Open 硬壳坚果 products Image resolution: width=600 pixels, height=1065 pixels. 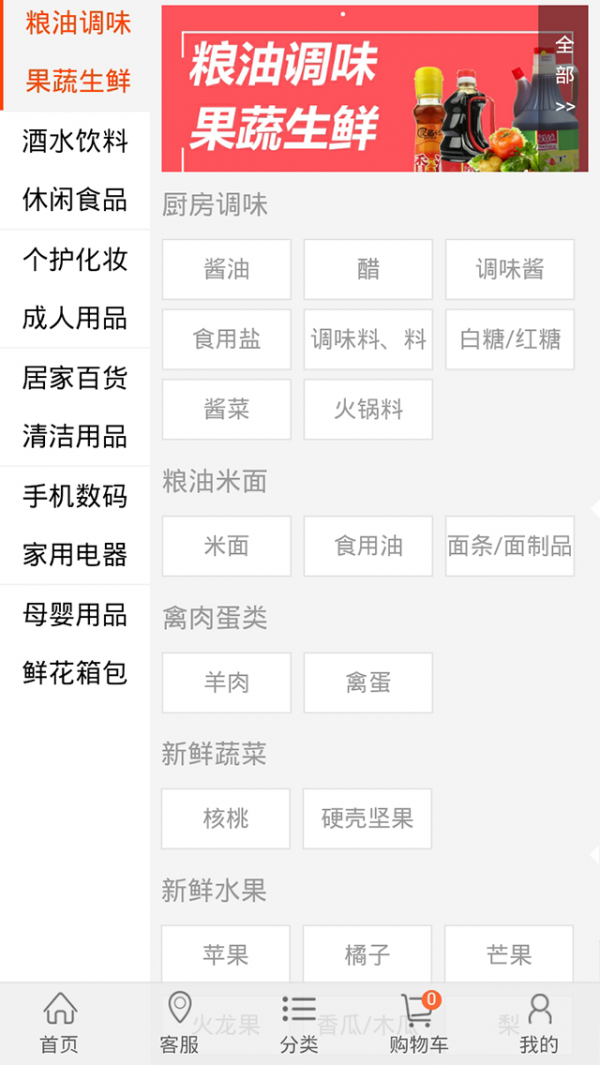click(367, 819)
